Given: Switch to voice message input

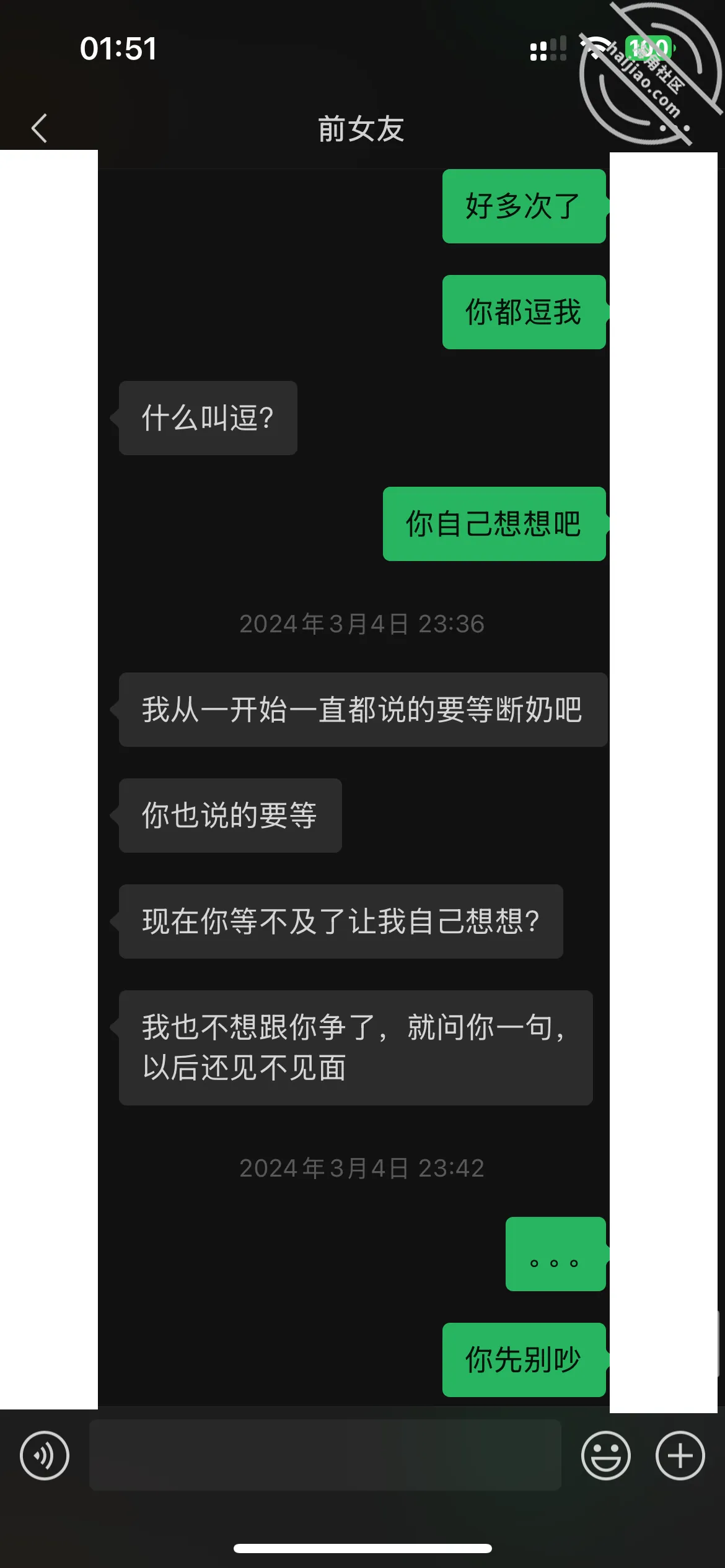Looking at the screenshot, I should (45, 1455).
